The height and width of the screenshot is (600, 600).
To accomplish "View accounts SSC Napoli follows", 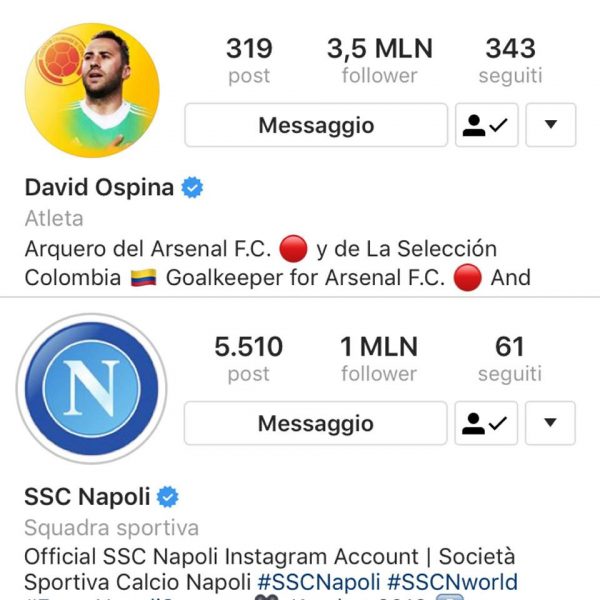I will point(510,358).
